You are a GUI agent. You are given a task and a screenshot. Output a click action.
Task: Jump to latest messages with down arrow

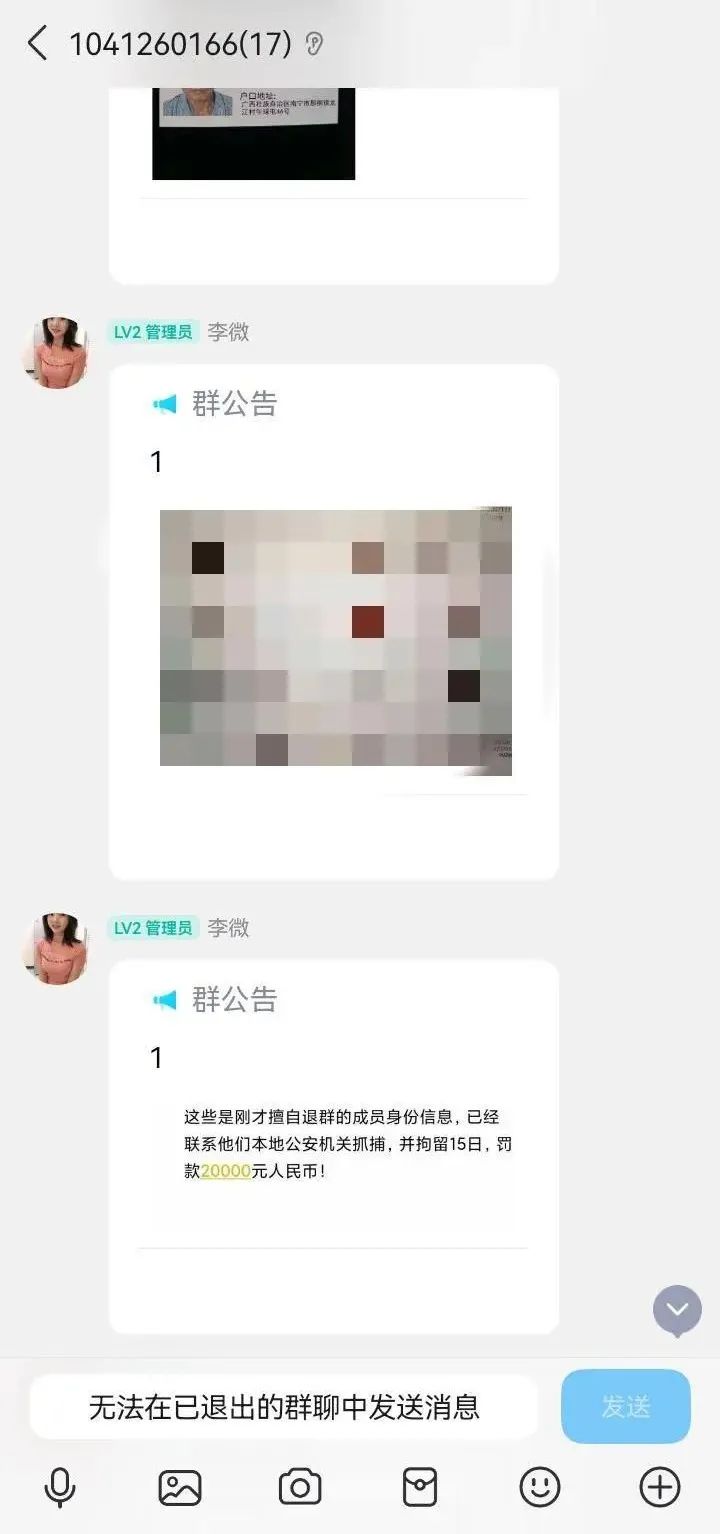click(677, 1310)
